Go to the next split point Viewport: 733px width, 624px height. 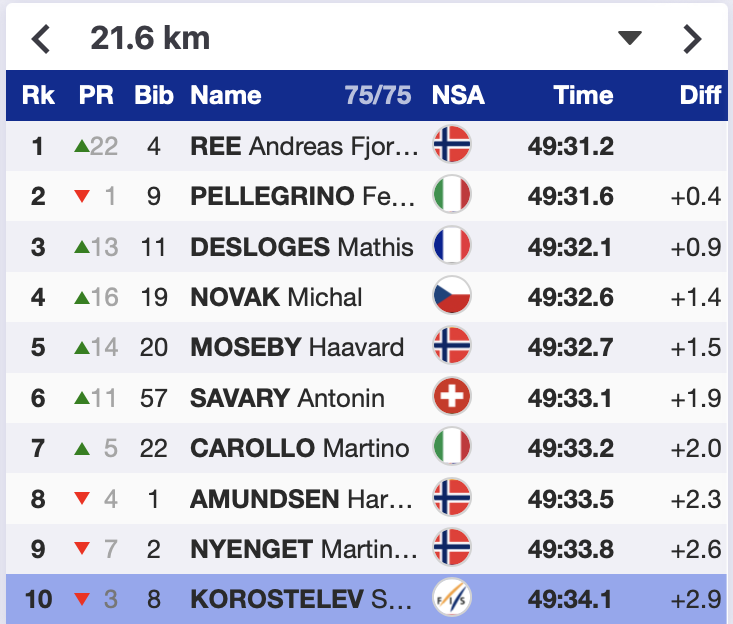[692, 39]
